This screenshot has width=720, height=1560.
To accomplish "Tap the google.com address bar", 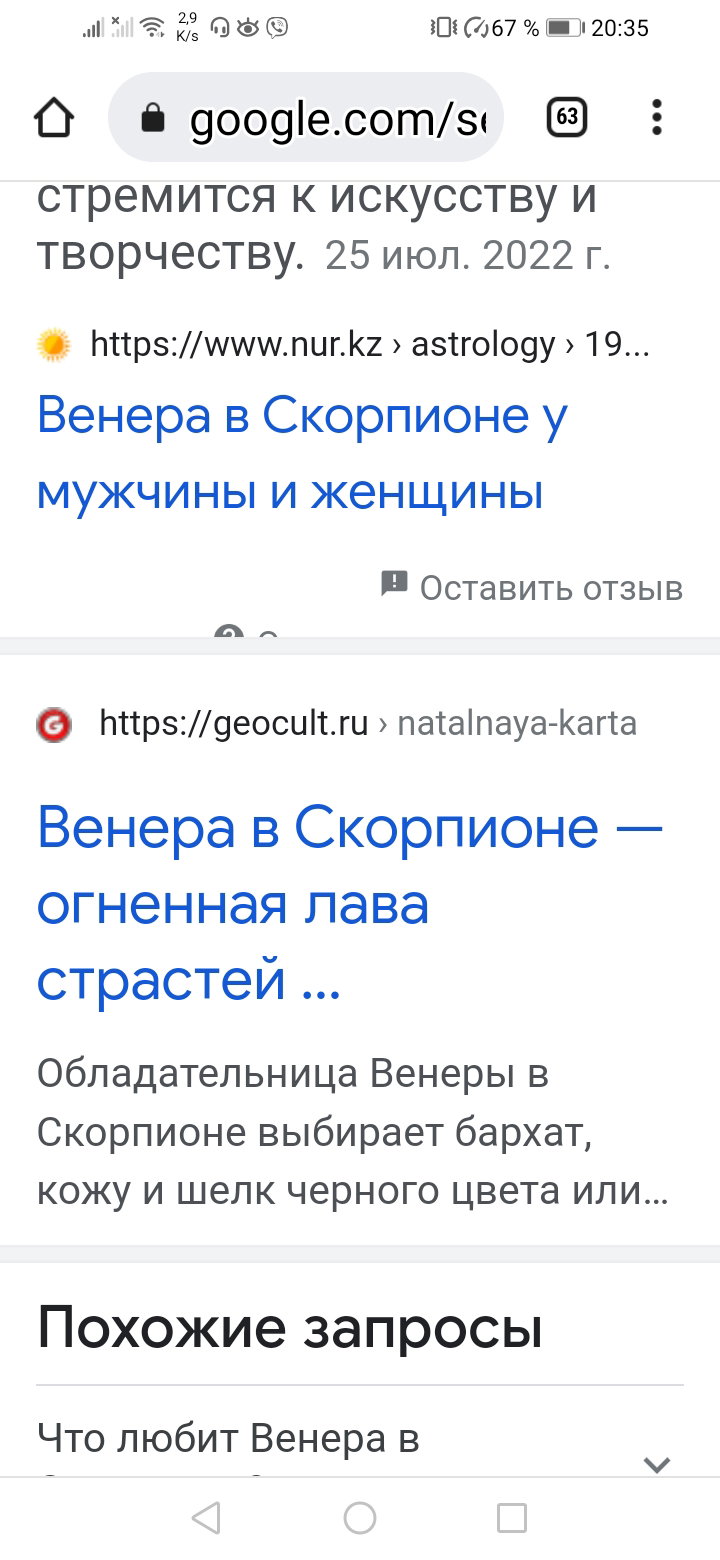I will [305, 118].
